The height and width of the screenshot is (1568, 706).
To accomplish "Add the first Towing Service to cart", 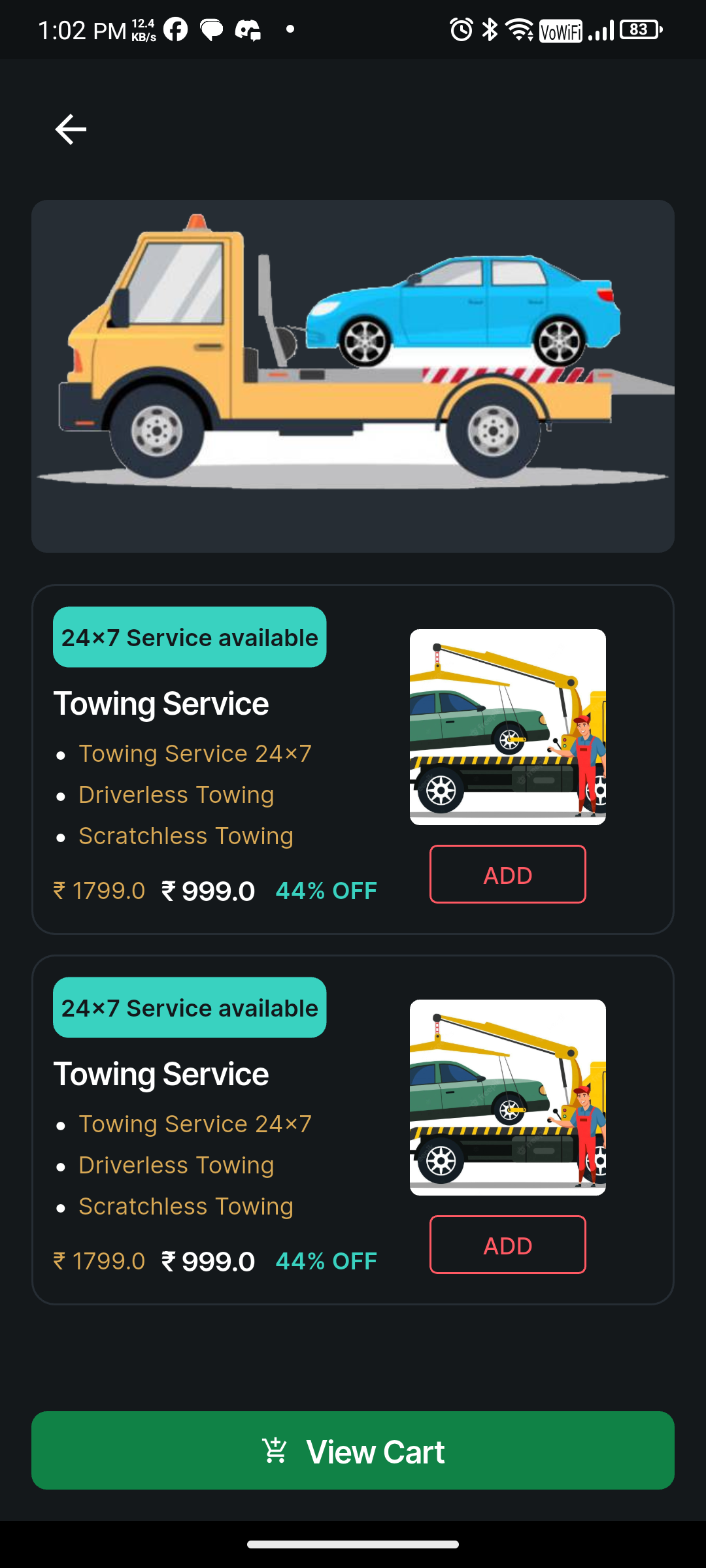I will (507, 874).
